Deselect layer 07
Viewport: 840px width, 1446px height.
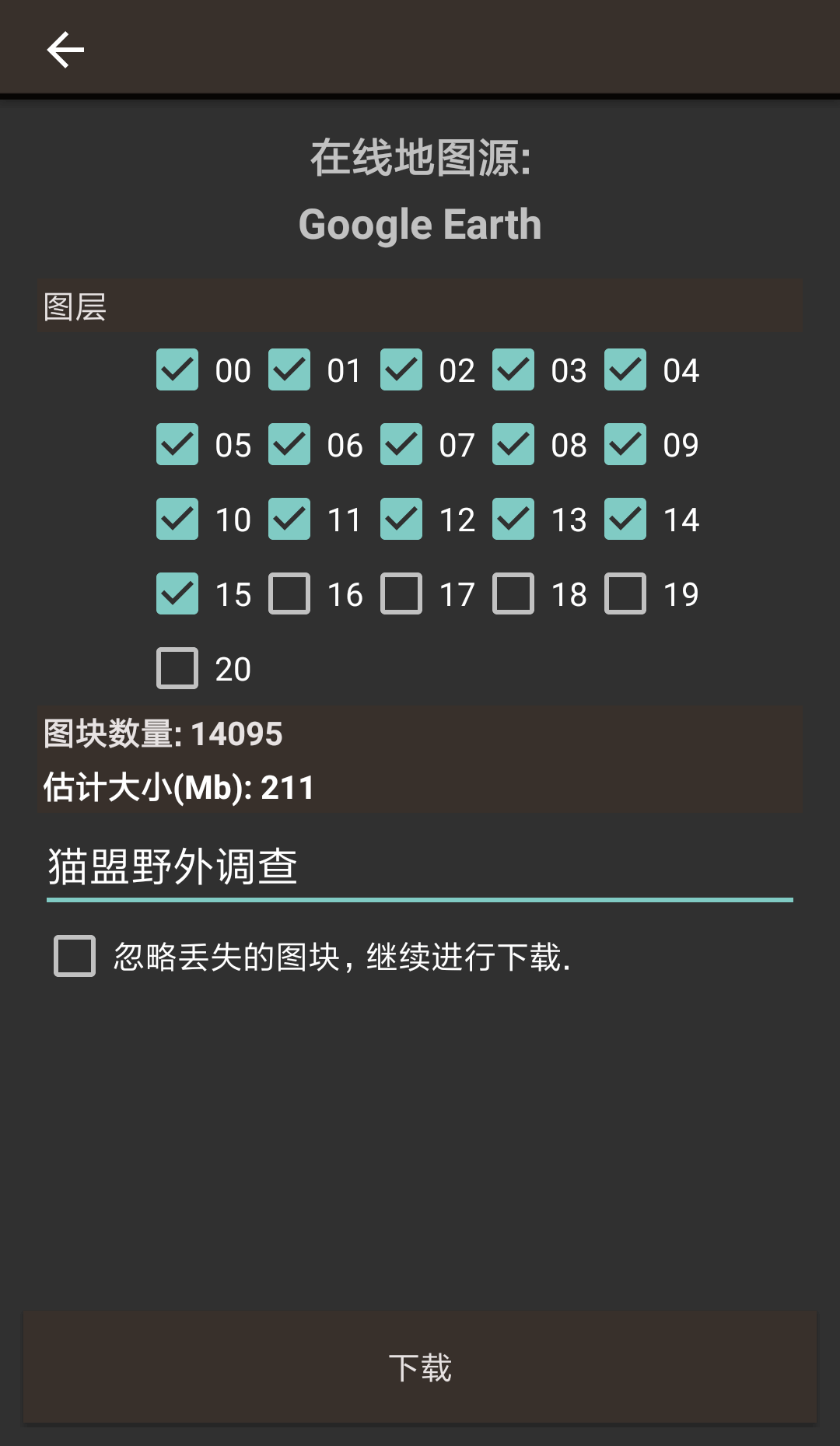point(401,444)
